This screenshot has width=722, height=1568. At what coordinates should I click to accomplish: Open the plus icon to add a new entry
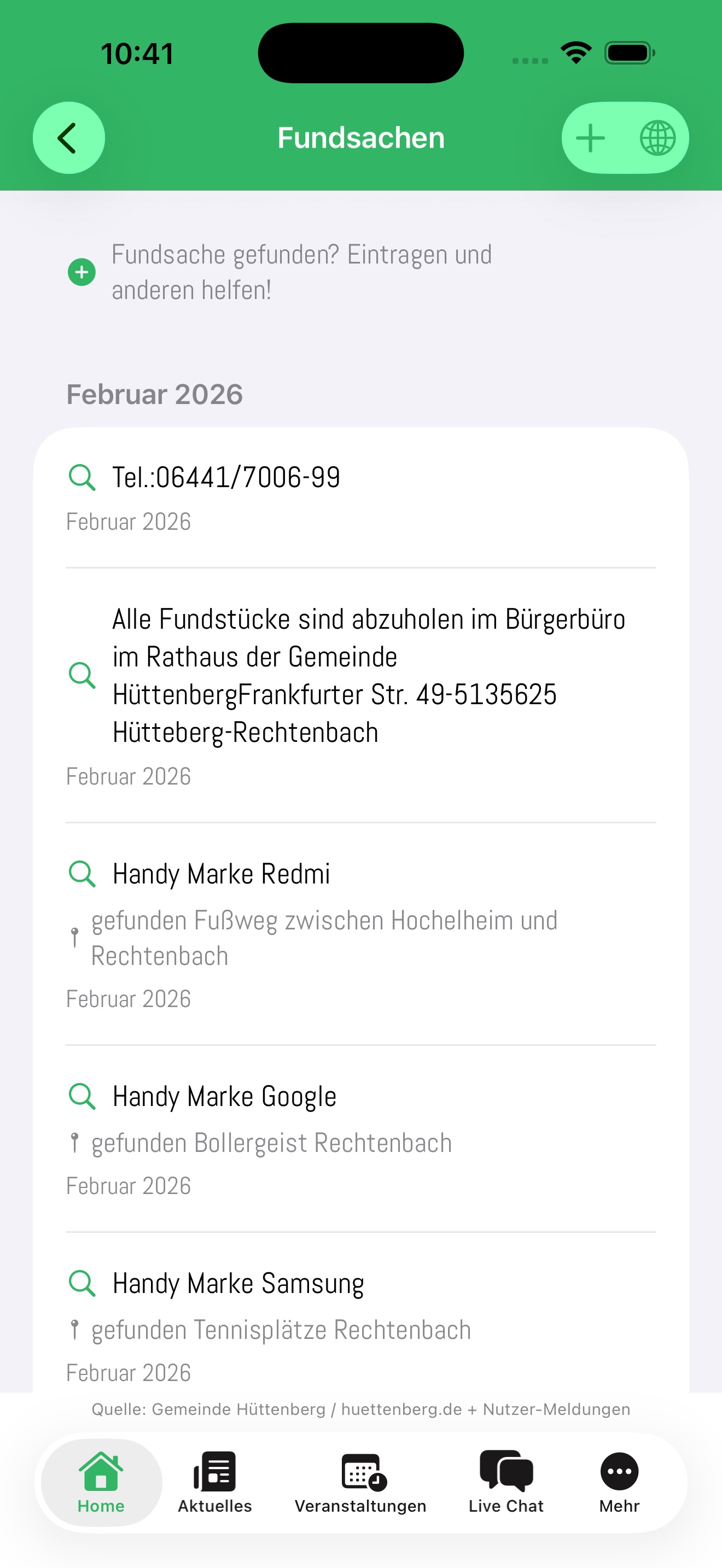pyautogui.click(x=590, y=138)
